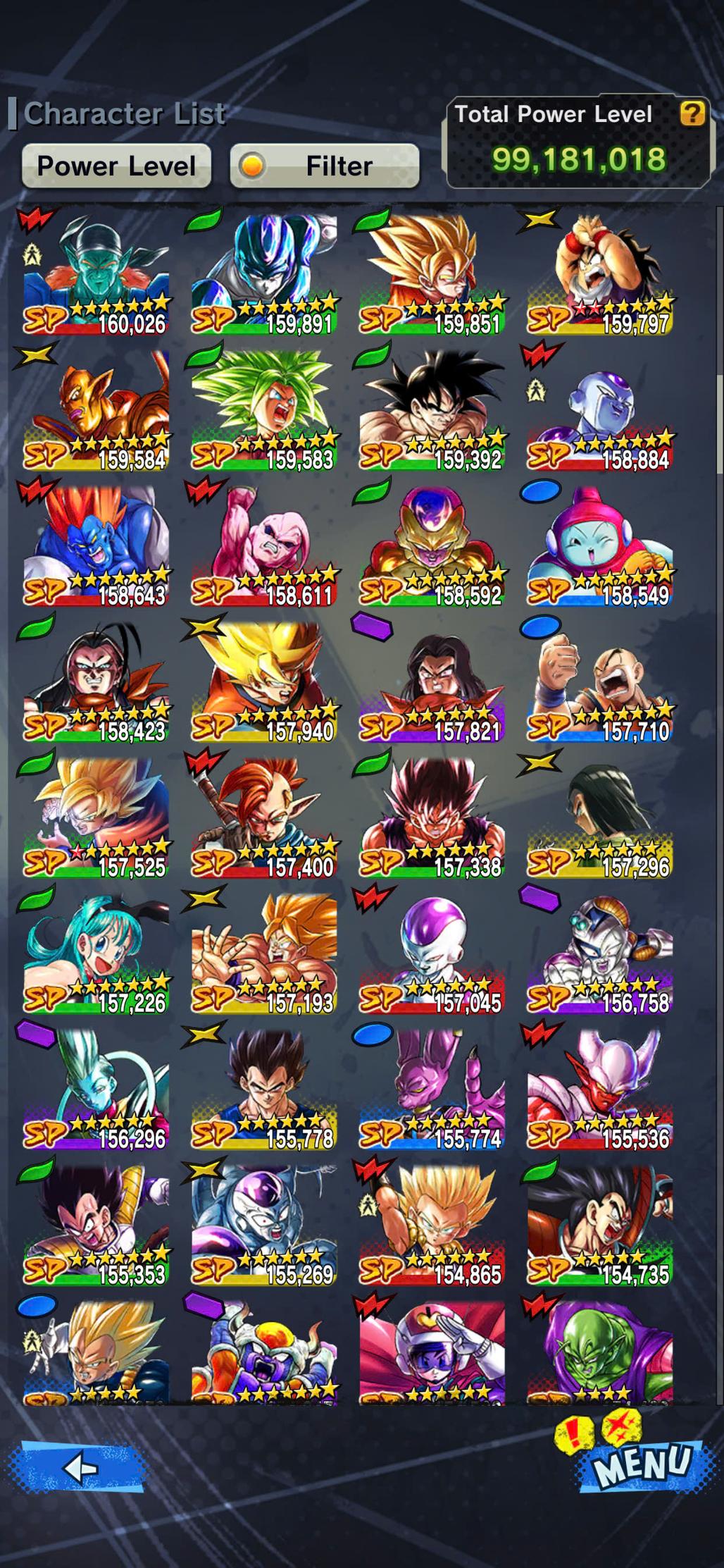The height and width of the screenshot is (1568, 724).
Task: Select the character with power level 159,891
Action: tap(264, 275)
